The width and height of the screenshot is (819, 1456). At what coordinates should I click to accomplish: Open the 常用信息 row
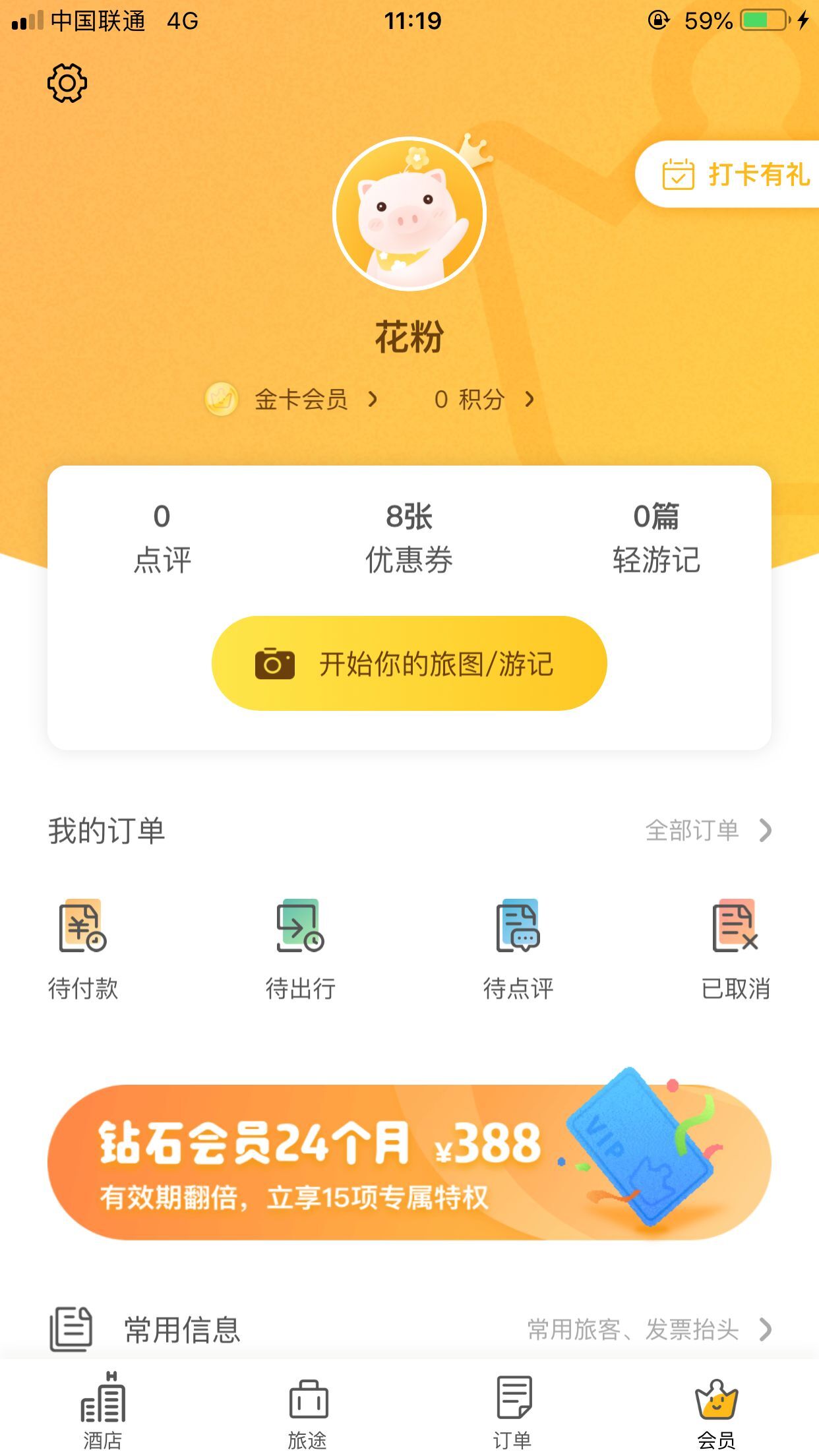click(x=409, y=1329)
